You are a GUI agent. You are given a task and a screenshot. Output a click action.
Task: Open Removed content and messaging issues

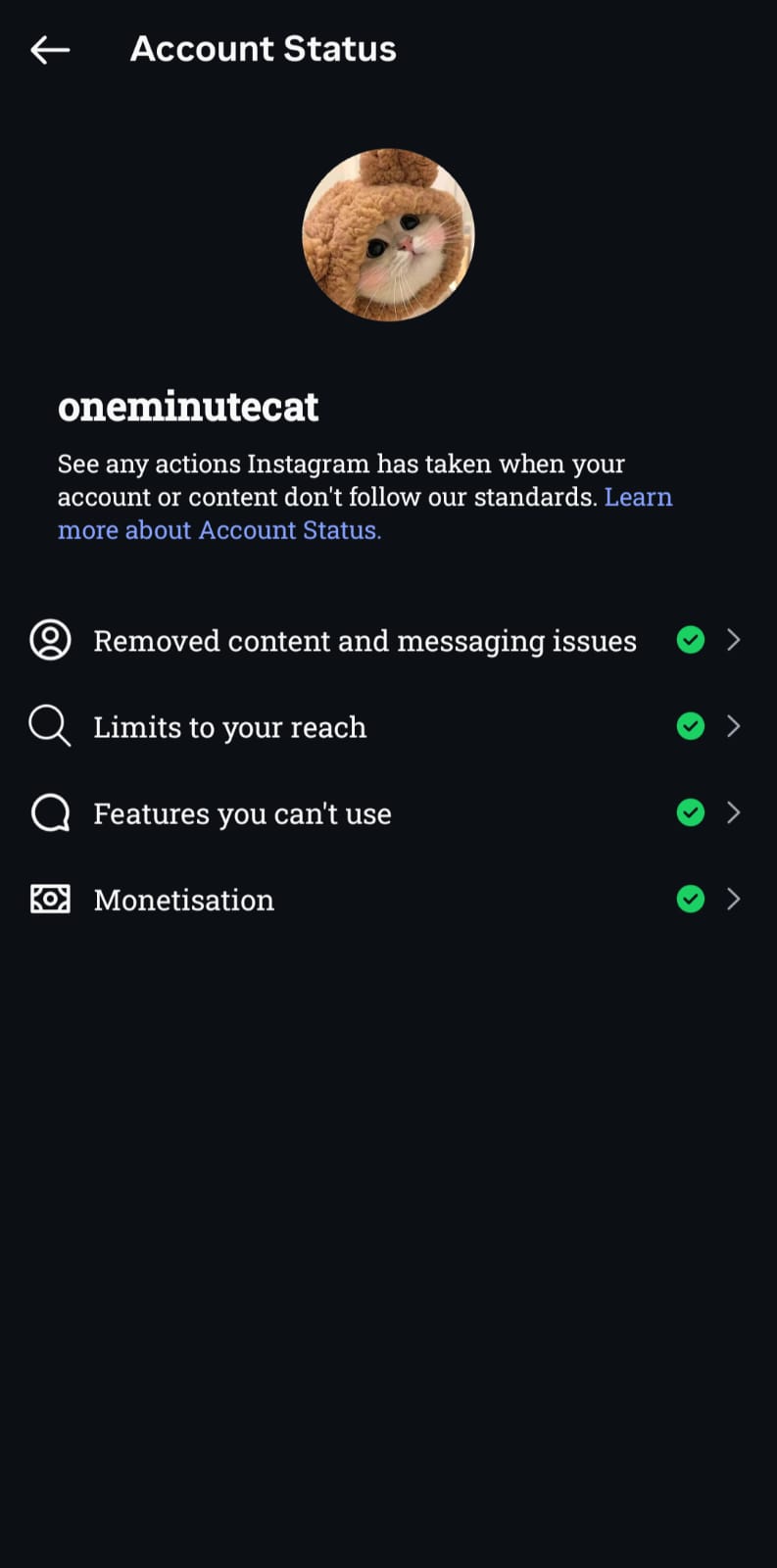(364, 641)
